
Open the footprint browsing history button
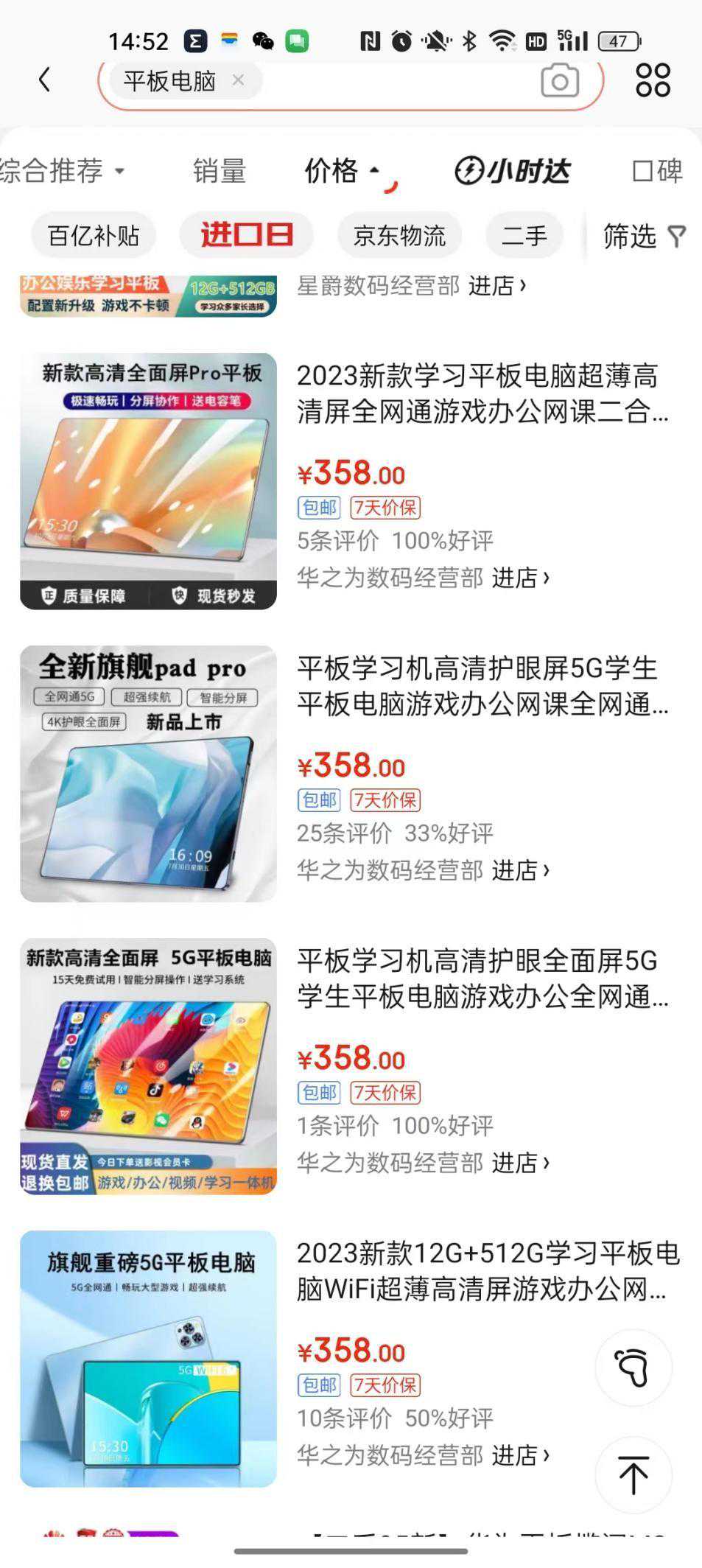[633, 1368]
